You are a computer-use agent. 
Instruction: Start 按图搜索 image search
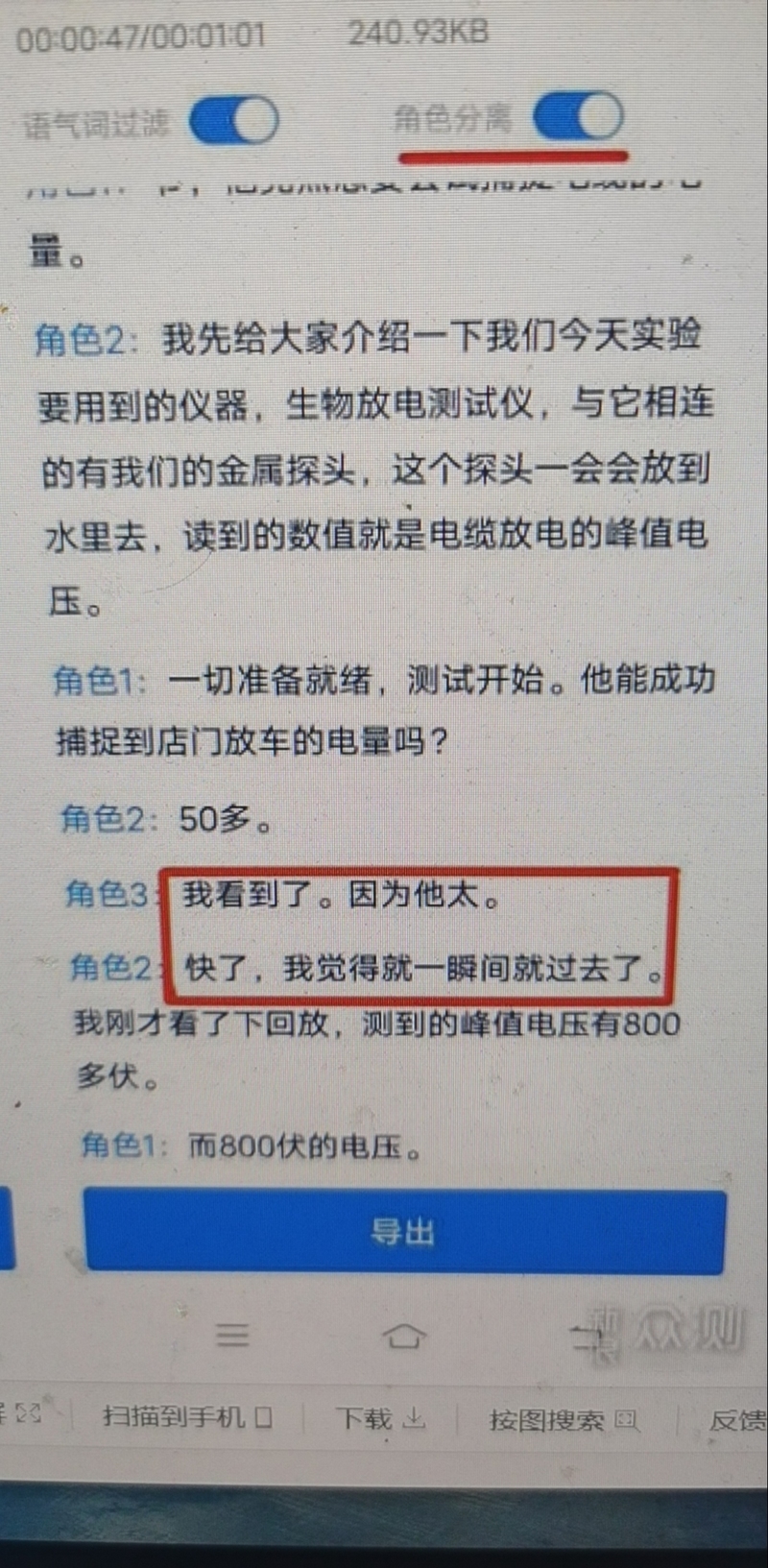pos(562,1419)
